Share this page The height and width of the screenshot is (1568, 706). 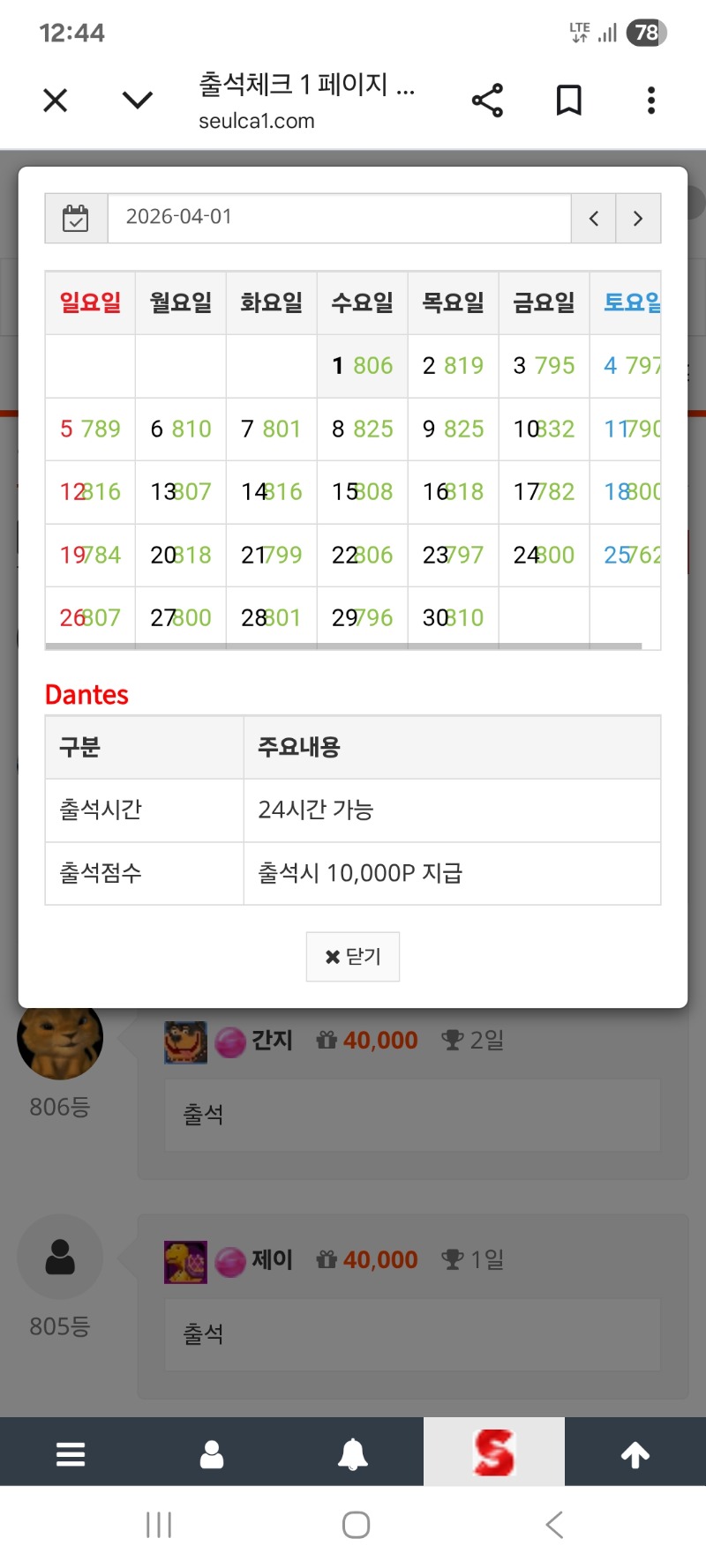pos(487,101)
